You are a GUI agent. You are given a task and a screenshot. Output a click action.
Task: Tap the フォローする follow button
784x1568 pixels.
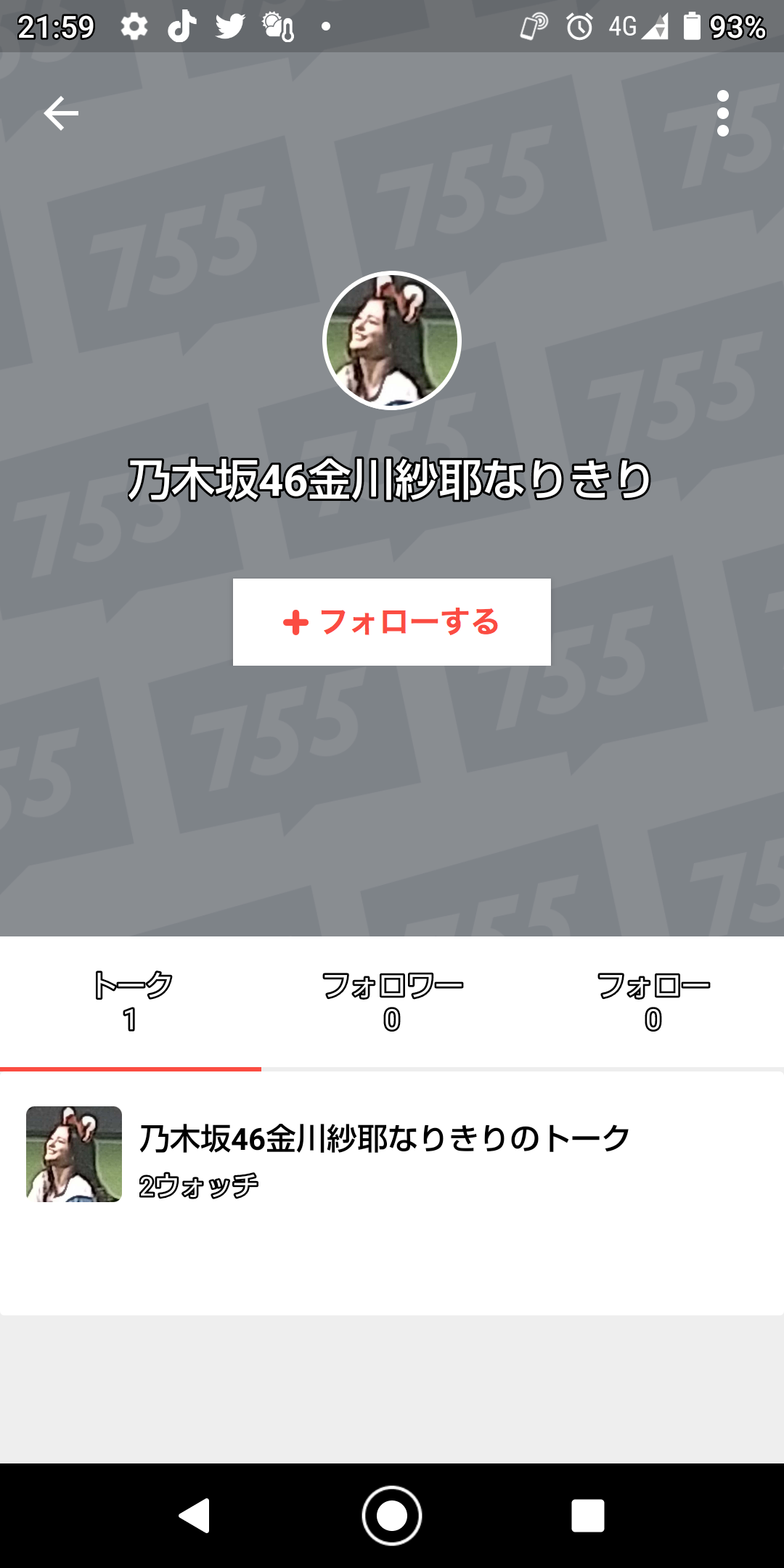(x=391, y=622)
